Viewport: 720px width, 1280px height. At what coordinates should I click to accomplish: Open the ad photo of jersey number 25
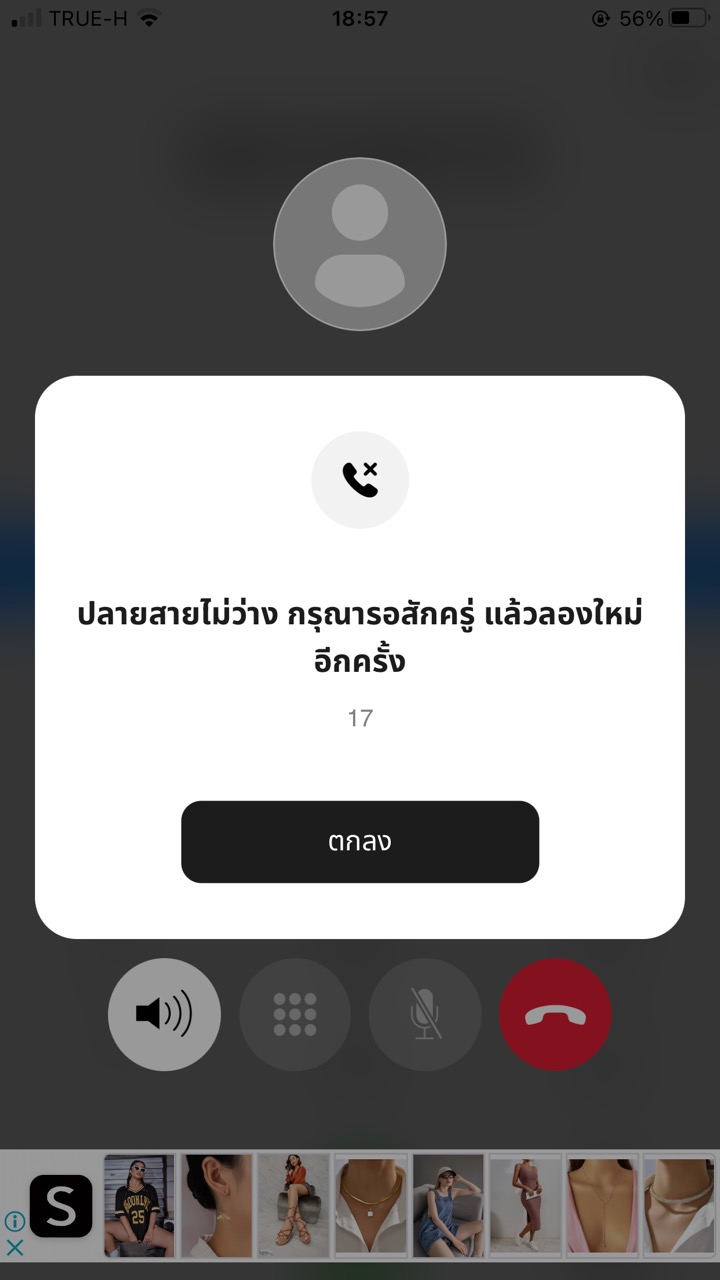[x=139, y=1205]
